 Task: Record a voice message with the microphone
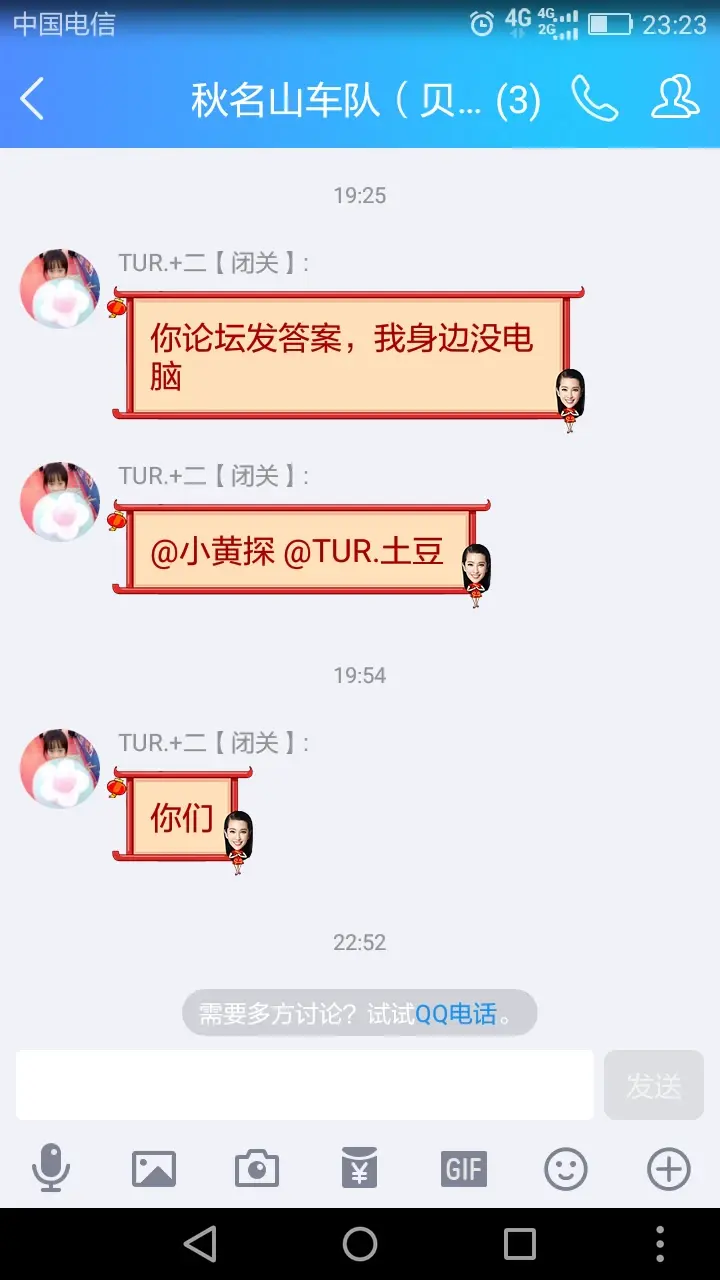coord(51,1168)
